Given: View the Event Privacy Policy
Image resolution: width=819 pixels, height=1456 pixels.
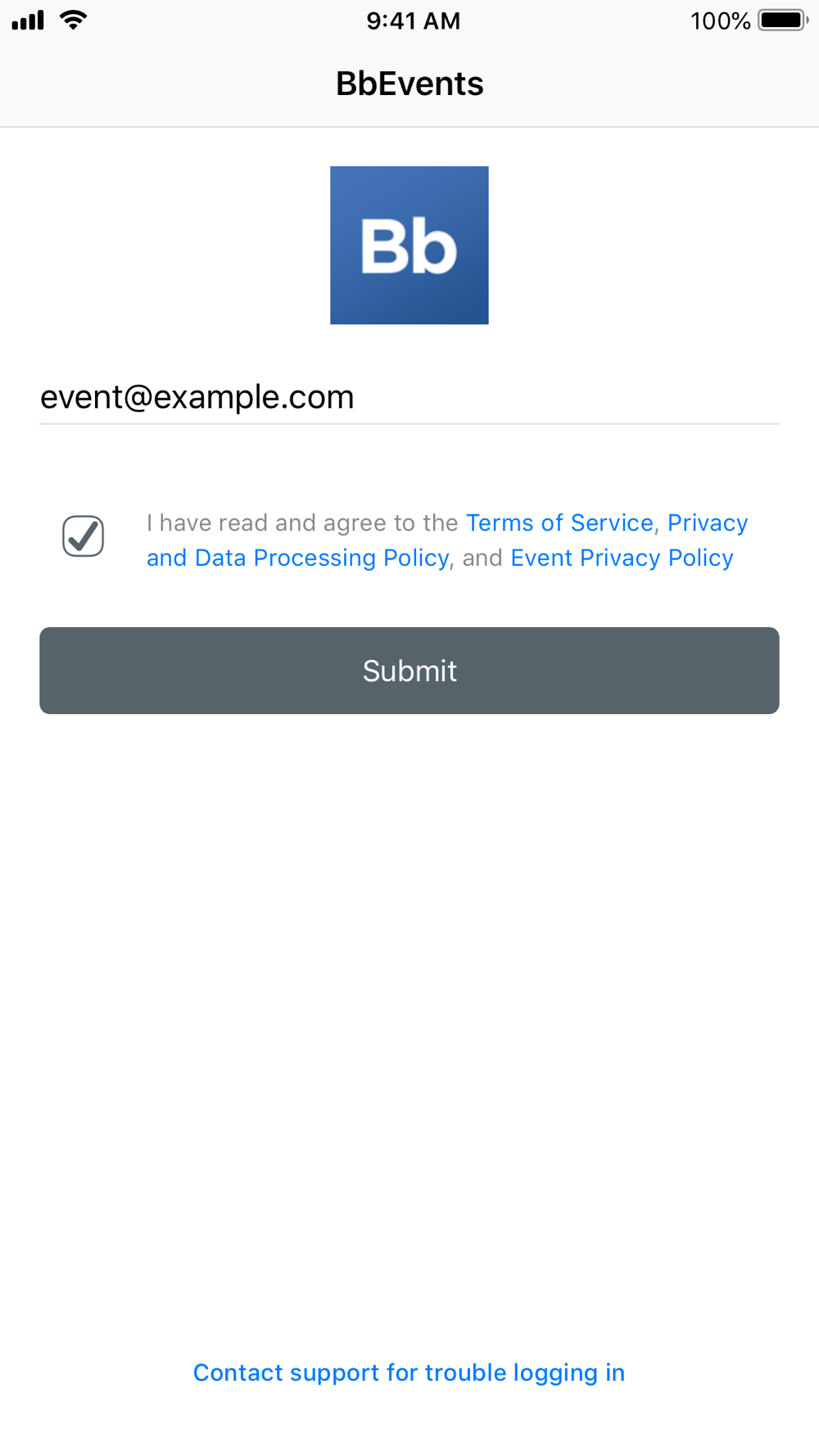Looking at the screenshot, I should 622,558.
